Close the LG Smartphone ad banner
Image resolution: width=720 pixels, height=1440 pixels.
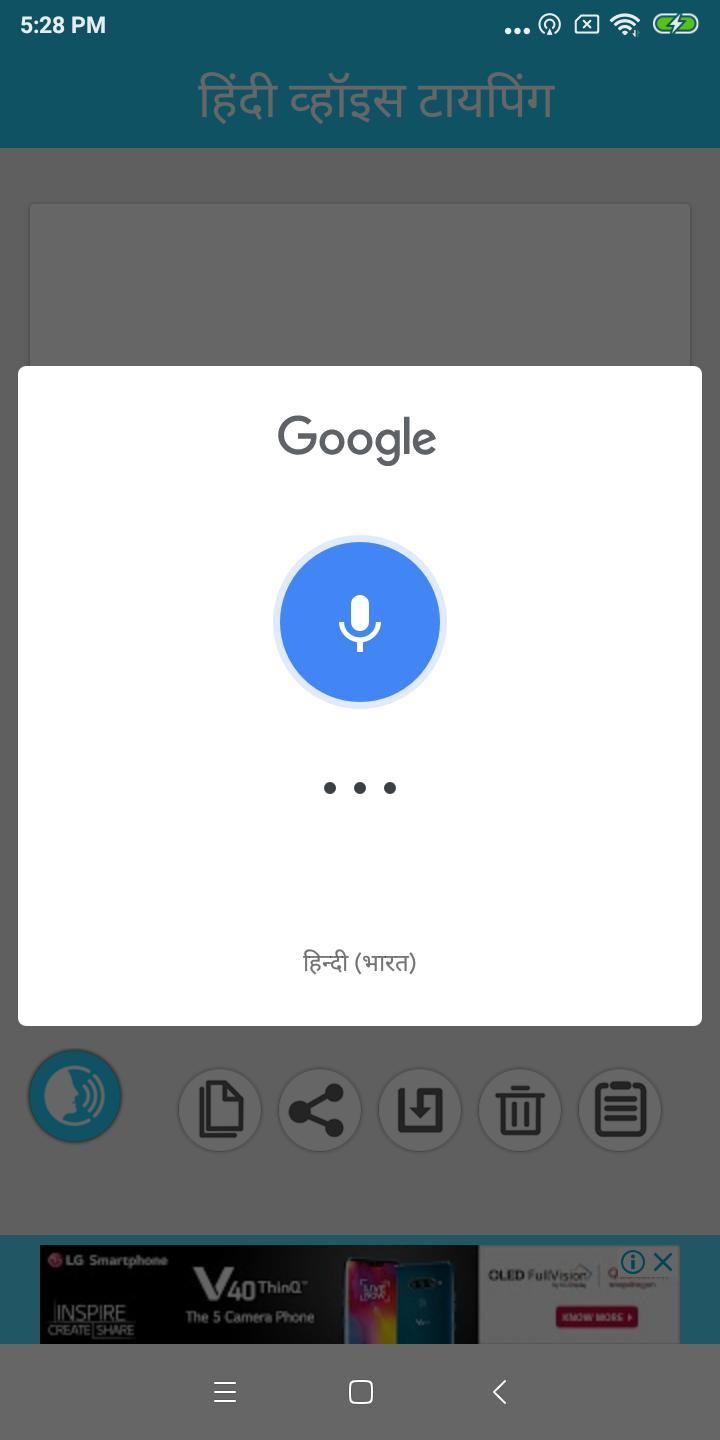click(x=663, y=1262)
